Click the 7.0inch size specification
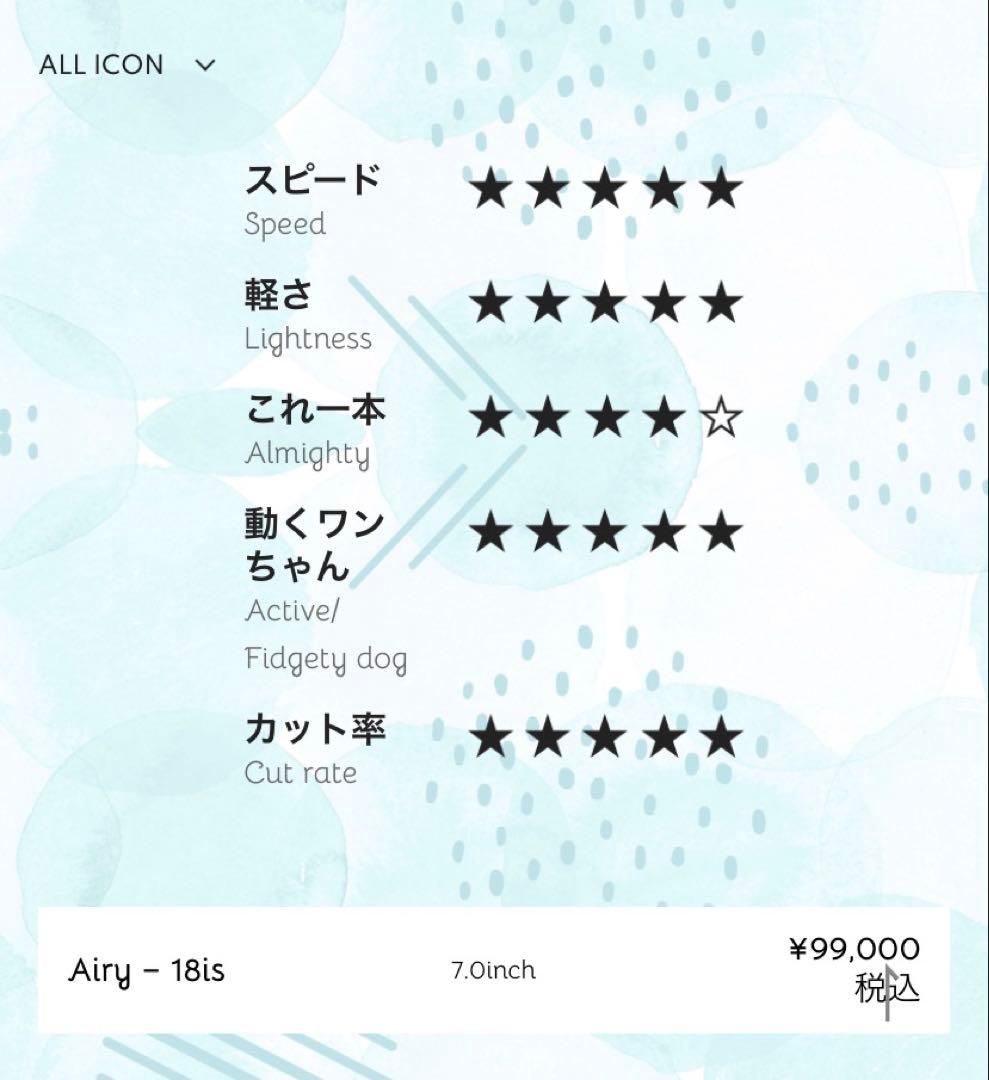989x1080 pixels. (x=492, y=969)
